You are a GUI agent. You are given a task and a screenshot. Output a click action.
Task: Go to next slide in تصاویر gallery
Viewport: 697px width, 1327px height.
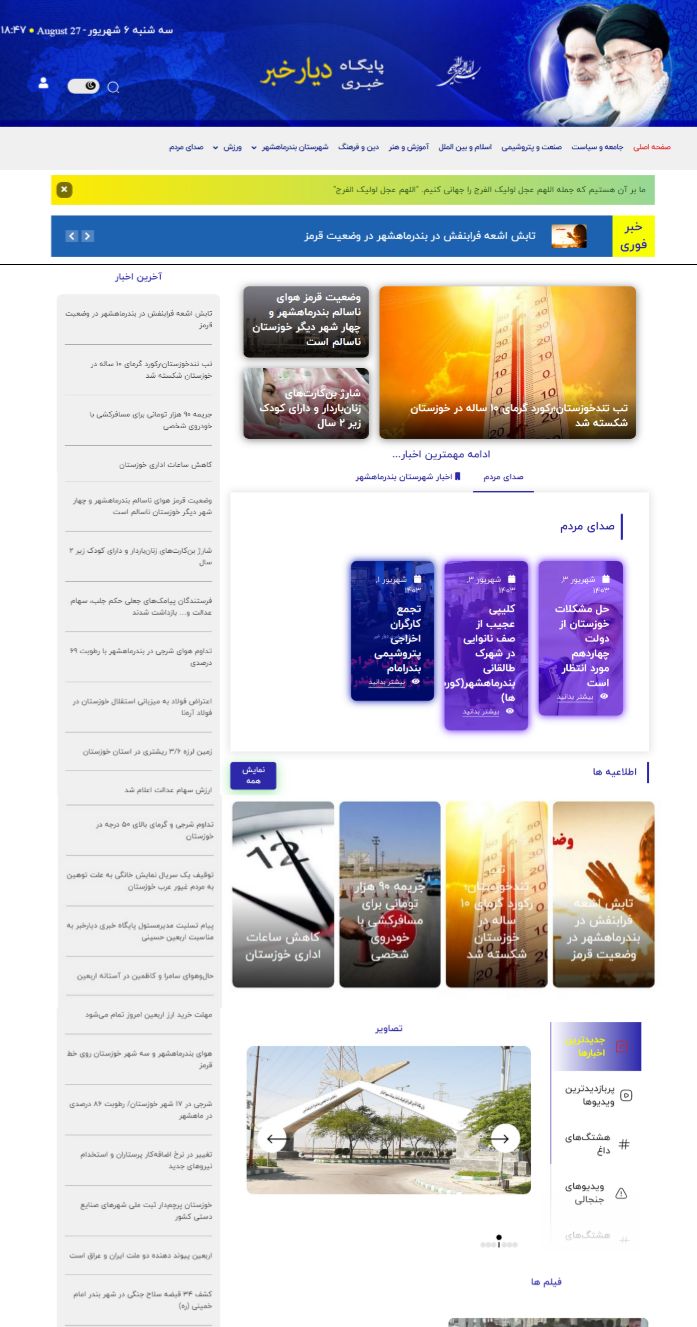[505, 1138]
